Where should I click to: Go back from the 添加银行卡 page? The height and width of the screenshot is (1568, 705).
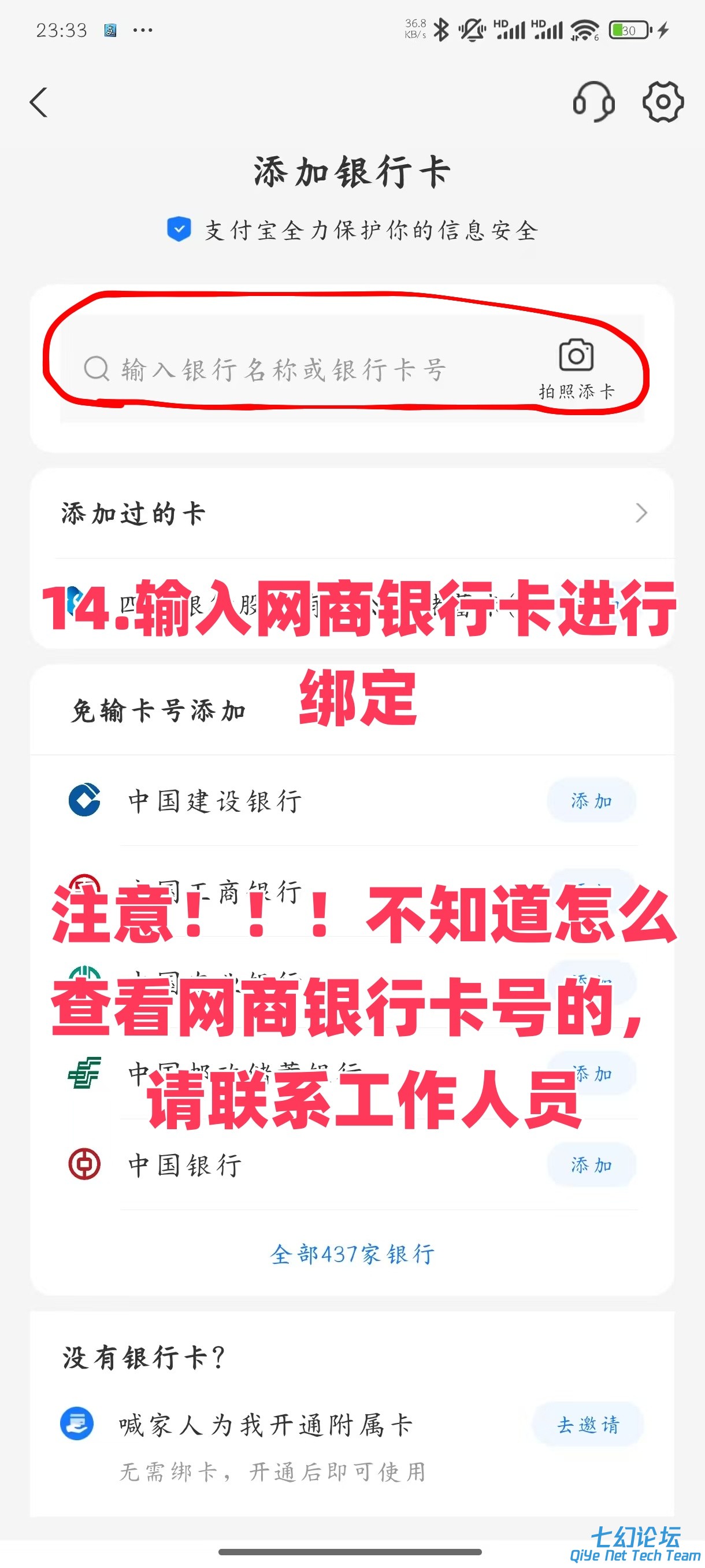coord(39,102)
